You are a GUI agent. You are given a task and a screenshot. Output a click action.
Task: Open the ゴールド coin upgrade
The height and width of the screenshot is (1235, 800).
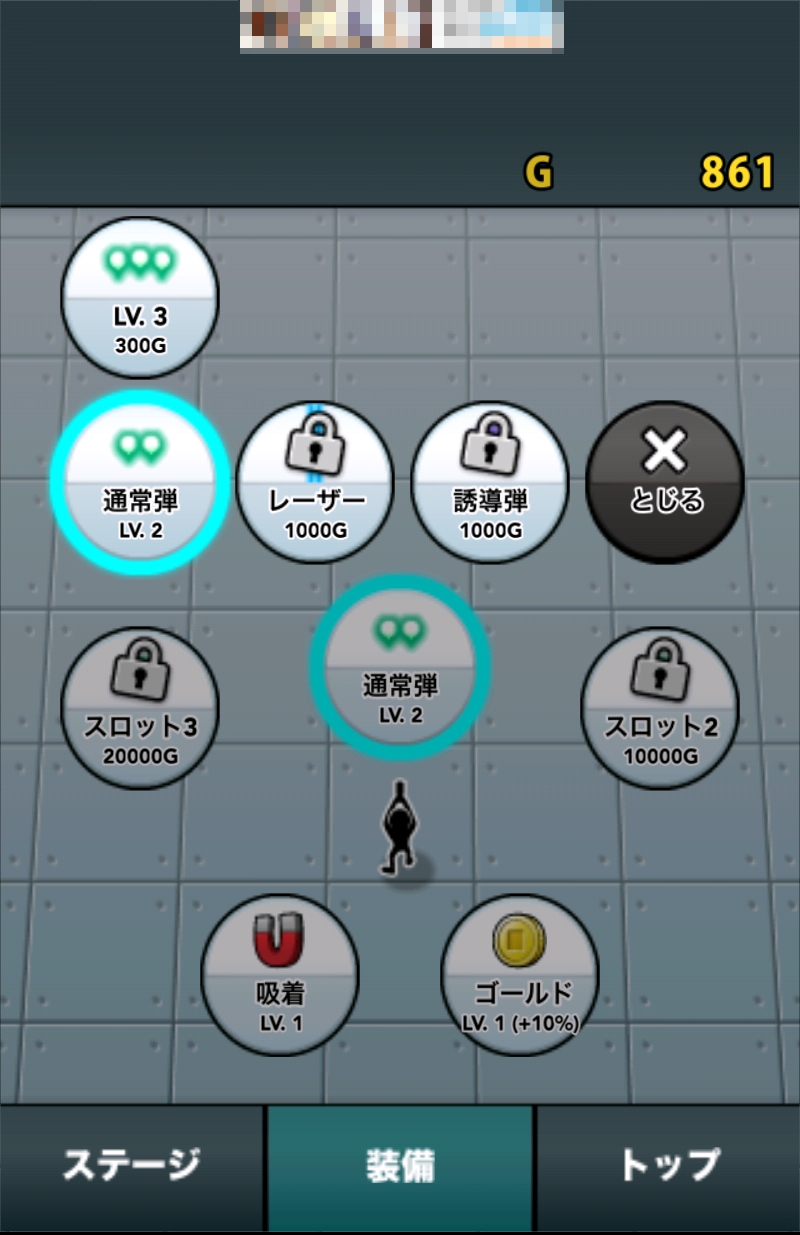coord(520,975)
